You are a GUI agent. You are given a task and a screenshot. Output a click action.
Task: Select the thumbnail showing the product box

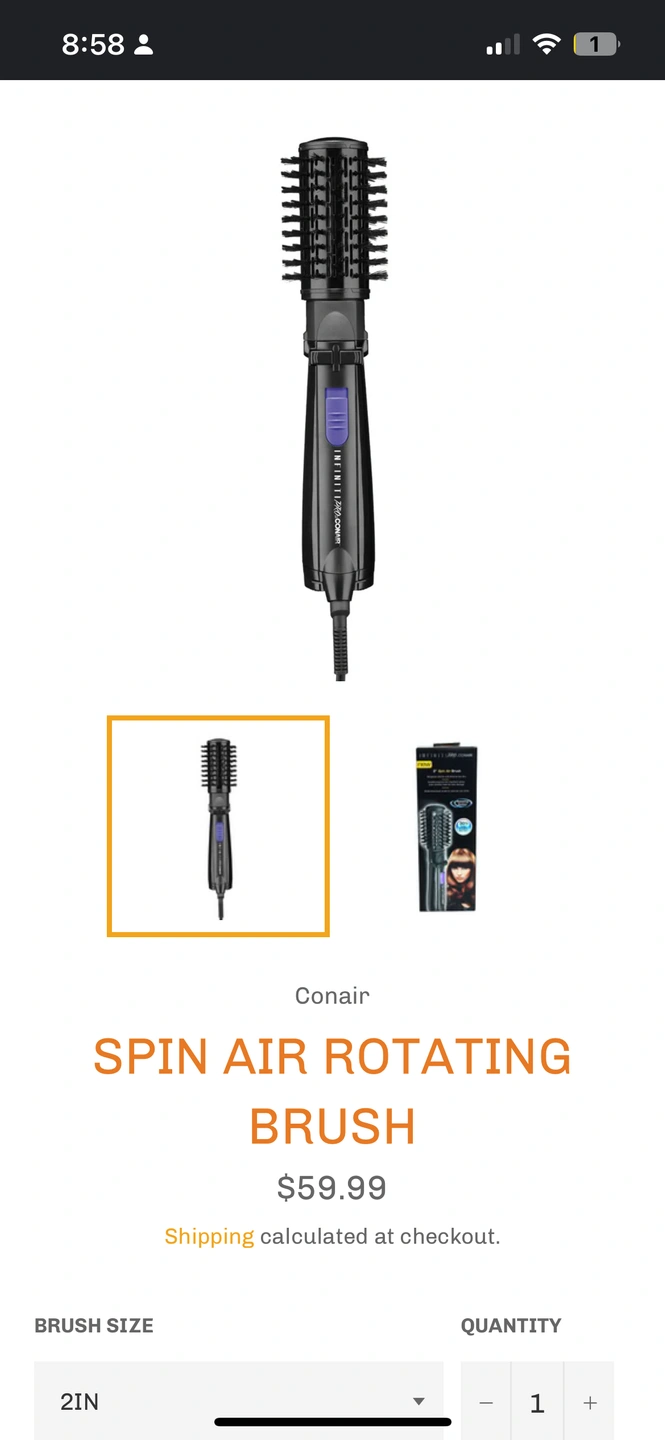click(x=446, y=828)
